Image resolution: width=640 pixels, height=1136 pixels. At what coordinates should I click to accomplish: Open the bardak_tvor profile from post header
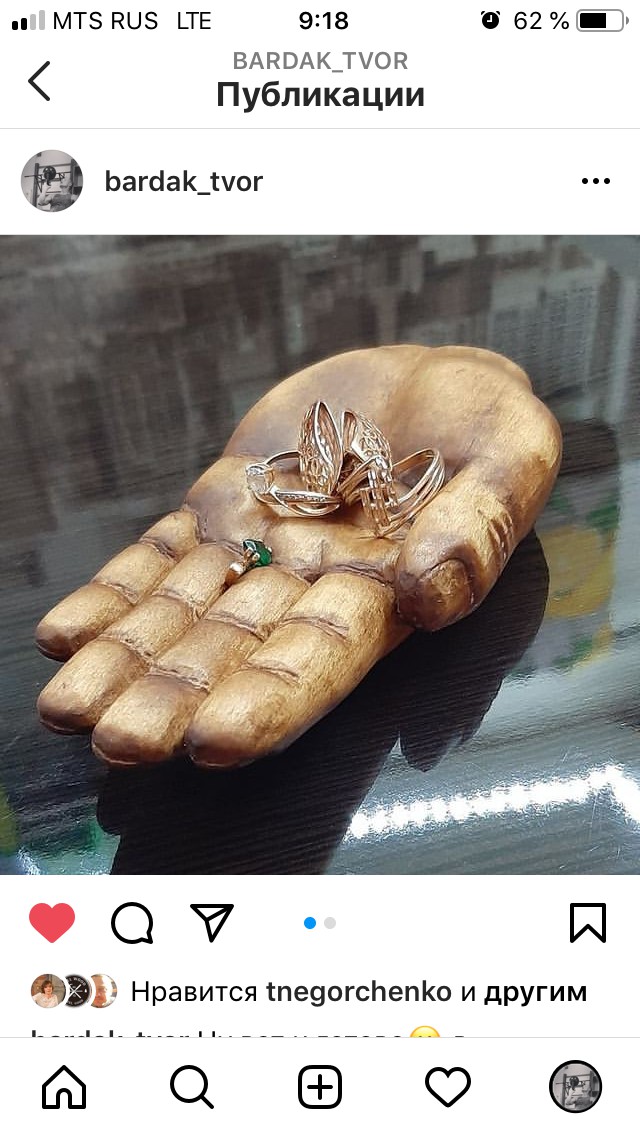click(x=183, y=181)
